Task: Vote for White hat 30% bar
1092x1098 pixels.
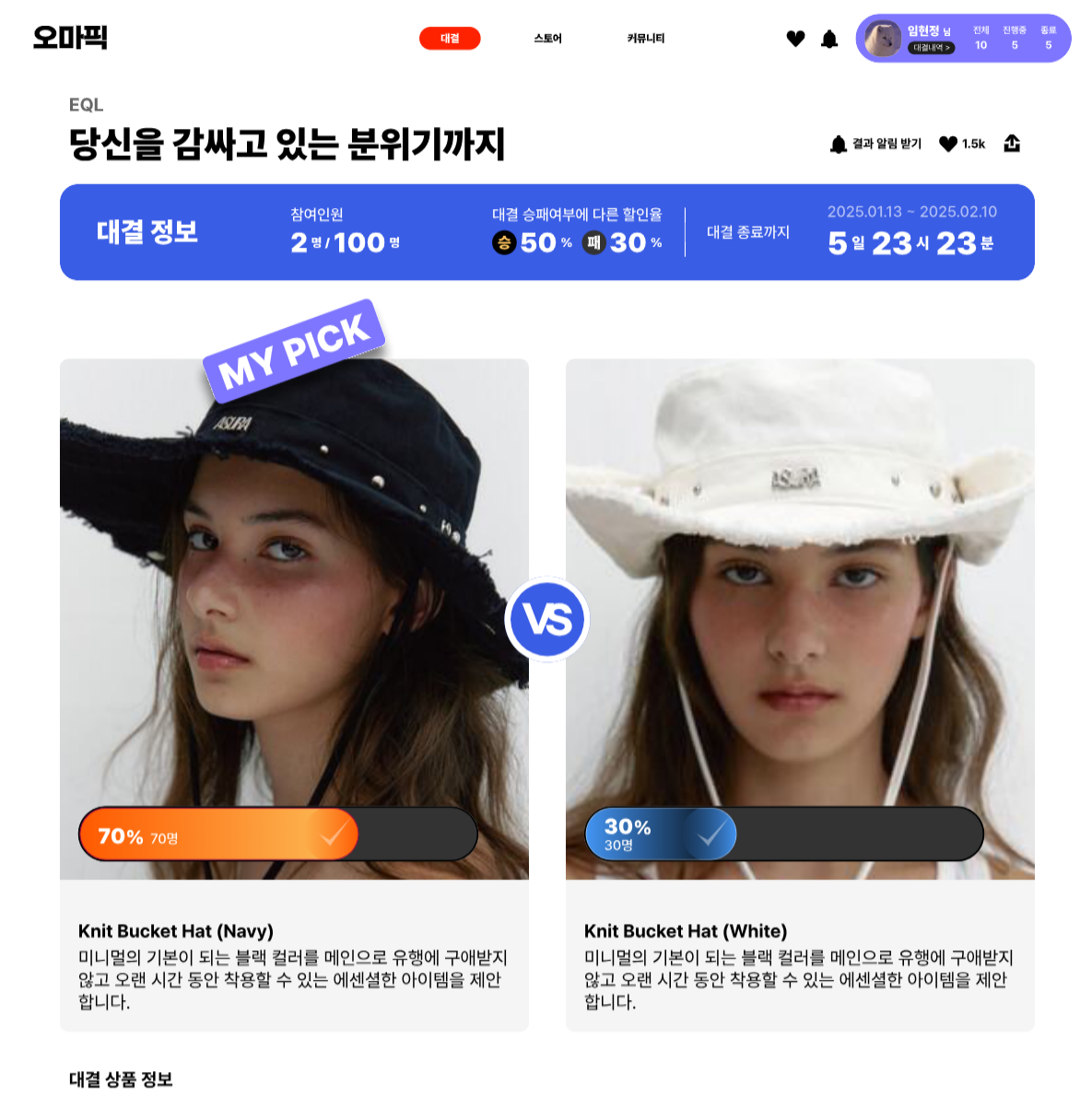Action: pos(783,835)
